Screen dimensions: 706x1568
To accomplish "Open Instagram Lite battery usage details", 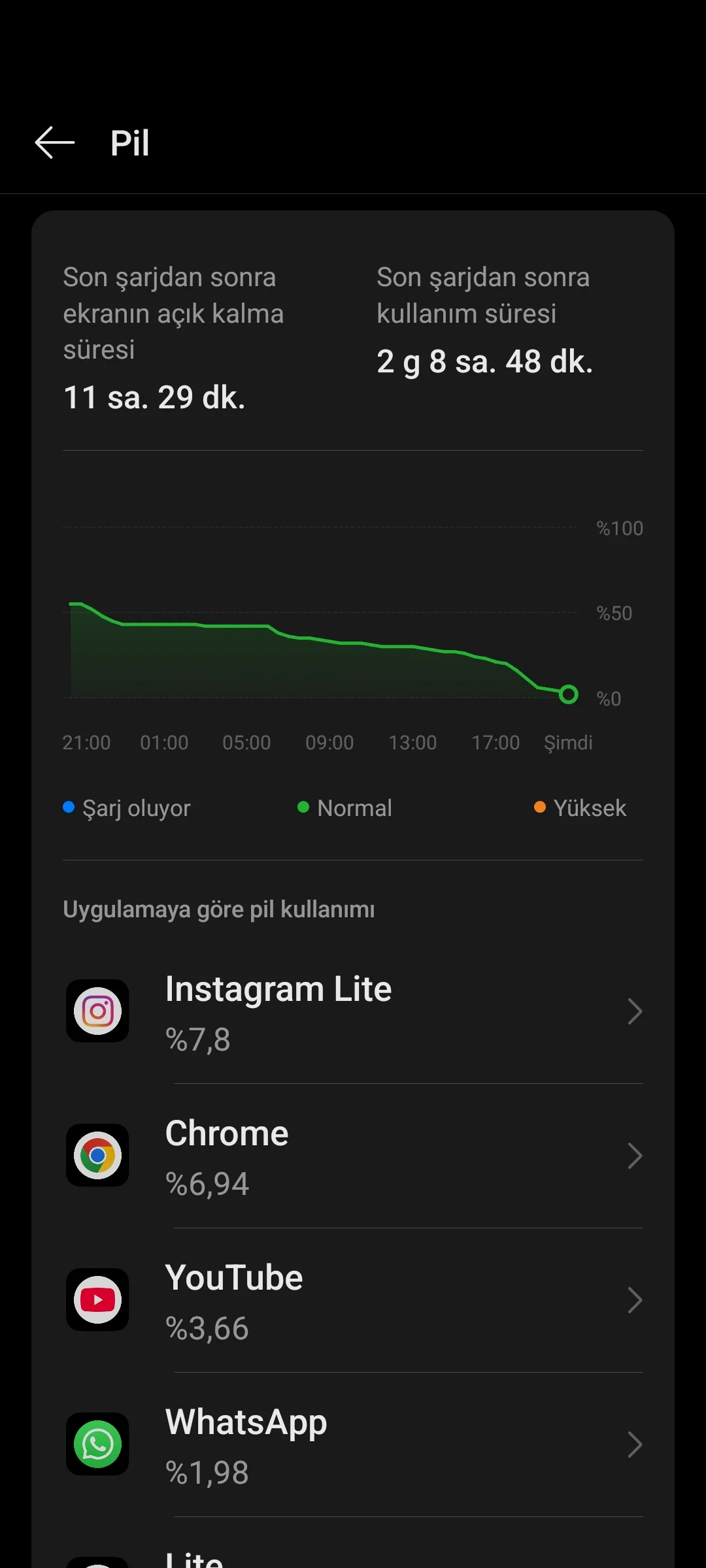I will (x=353, y=1011).
